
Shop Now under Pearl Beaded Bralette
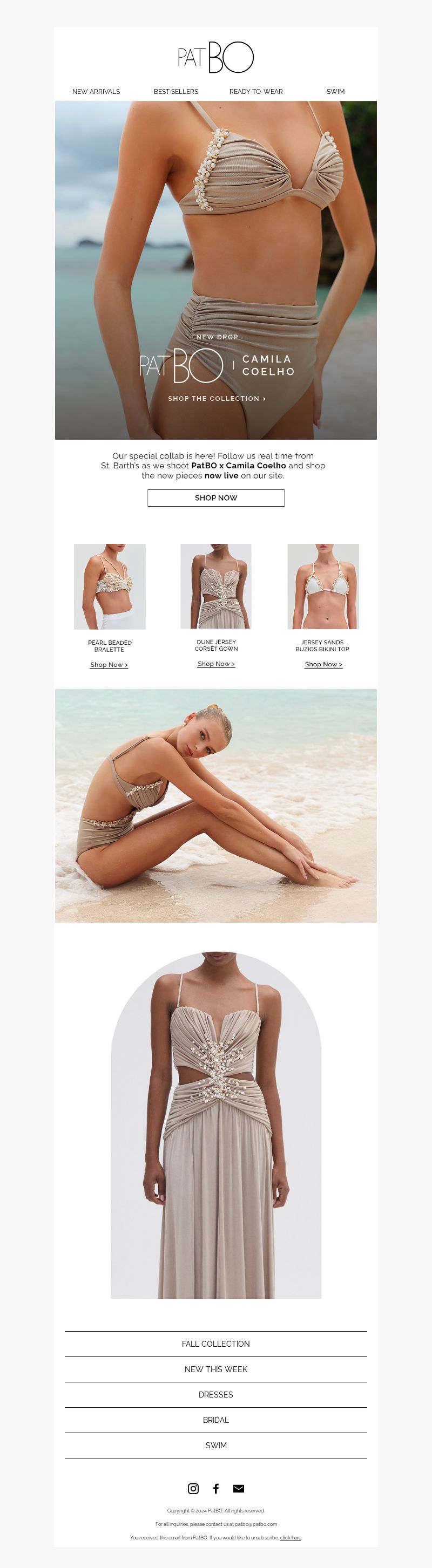pyautogui.click(x=109, y=665)
